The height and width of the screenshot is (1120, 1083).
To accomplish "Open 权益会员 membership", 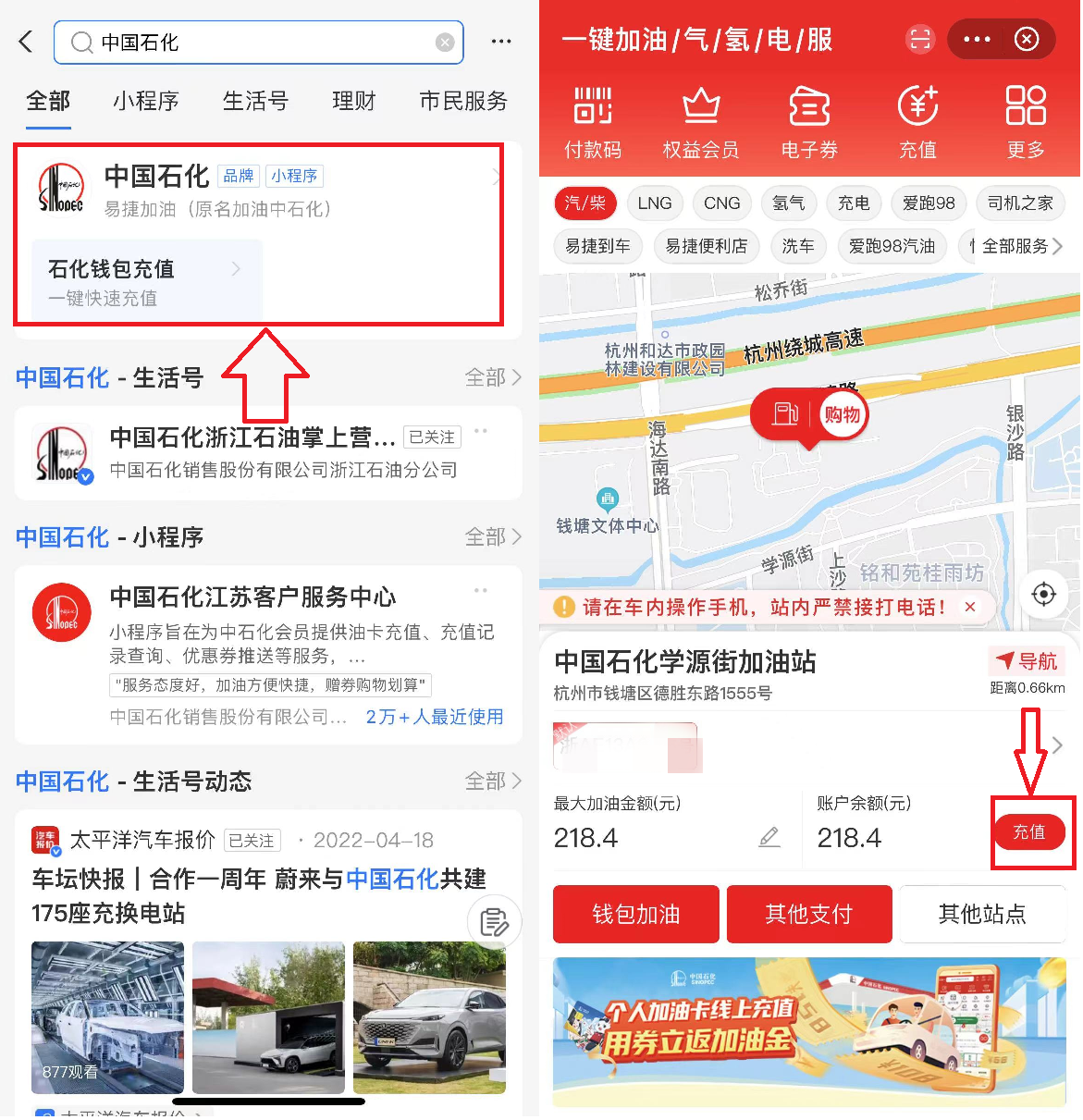I will tap(701, 122).
